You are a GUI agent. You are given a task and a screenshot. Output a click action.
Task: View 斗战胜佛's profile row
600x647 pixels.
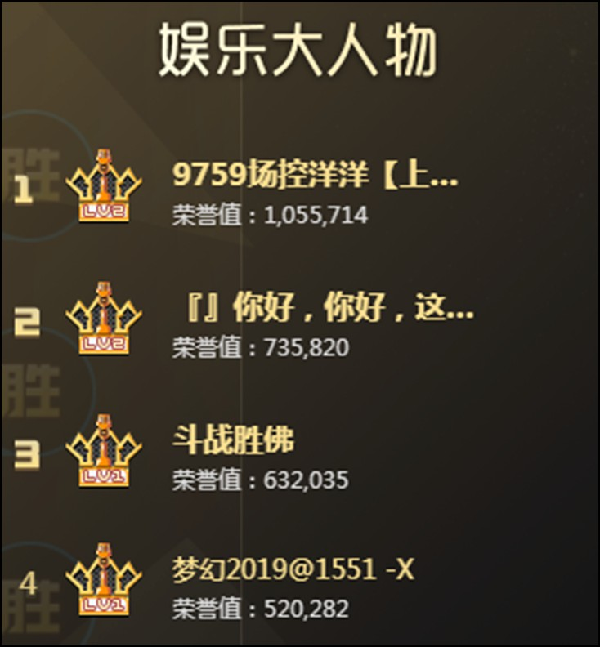pyautogui.click(x=233, y=441)
